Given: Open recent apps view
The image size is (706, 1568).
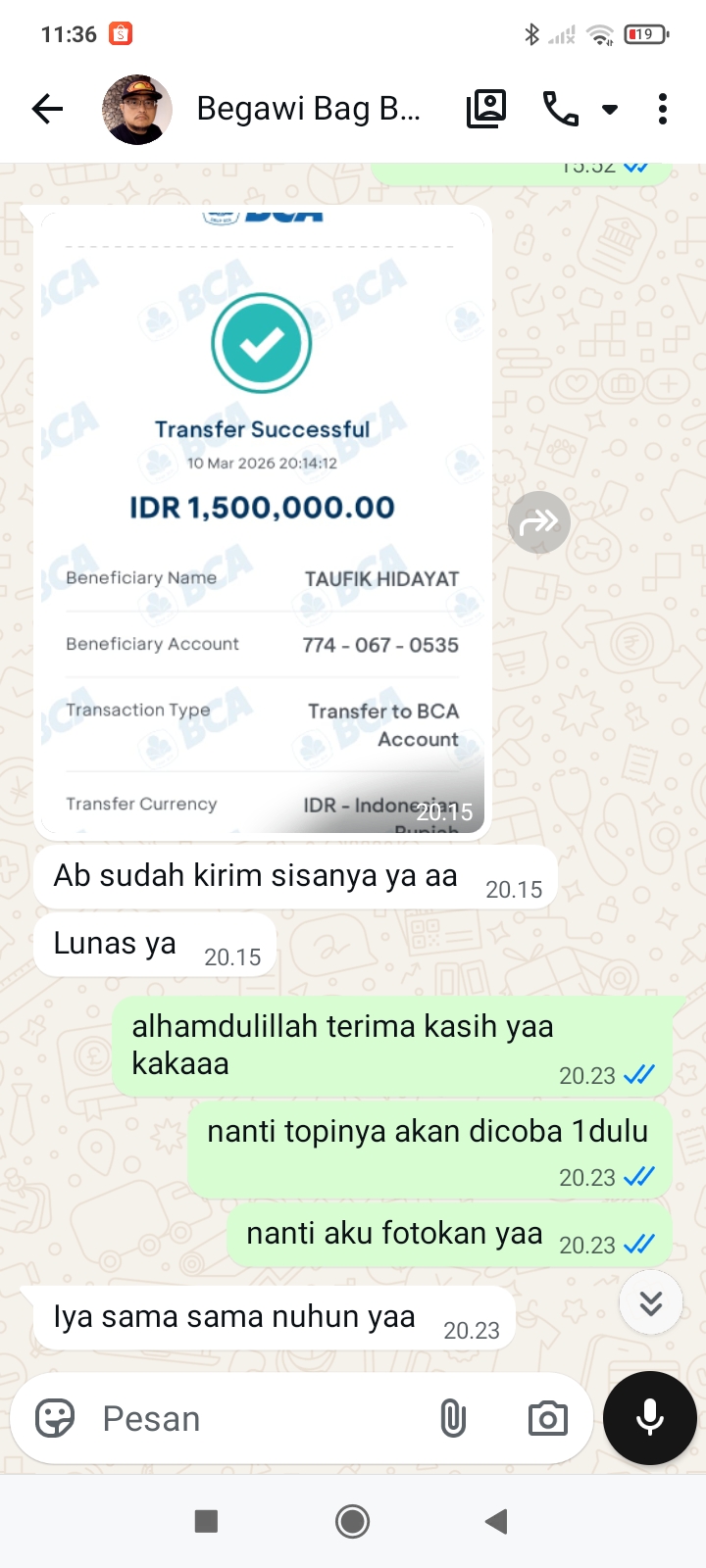Looking at the screenshot, I should (206, 1521).
